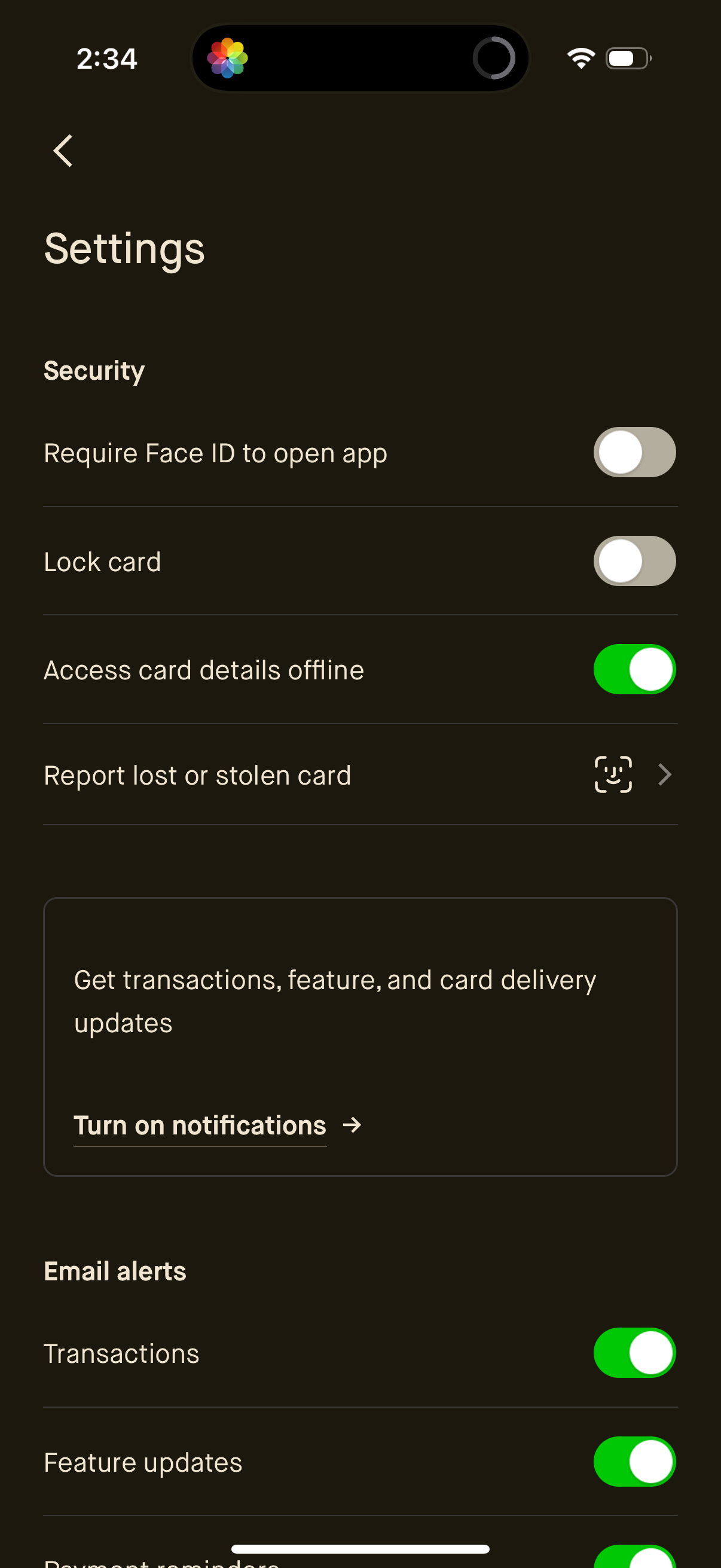Image resolution: width=721 pixels, height=1568 pixels.
Task: Switch off Feature updates alerts
Action: (x=634, y=1462)
